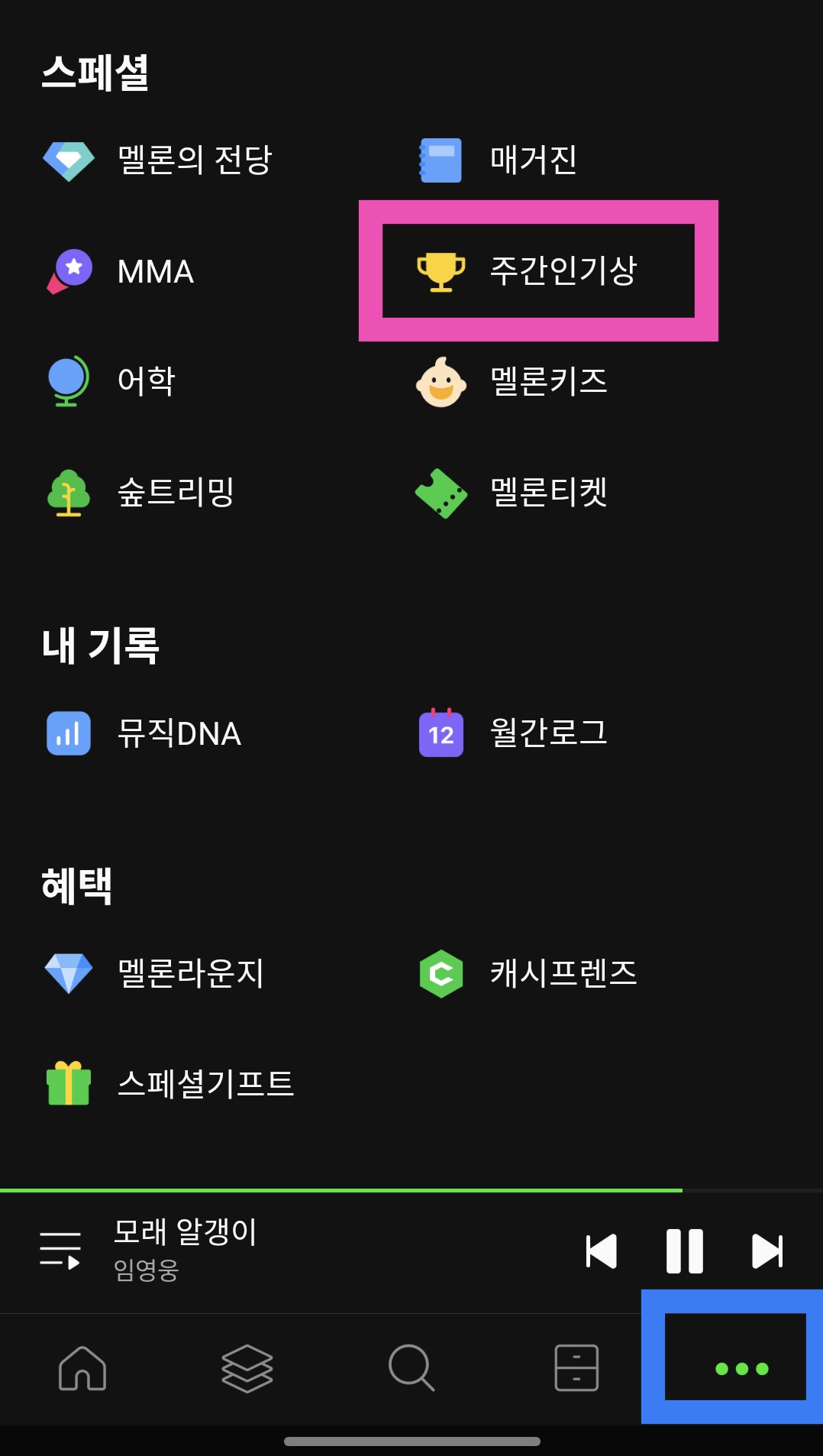Go to 멜론티켓

(512, 493)
